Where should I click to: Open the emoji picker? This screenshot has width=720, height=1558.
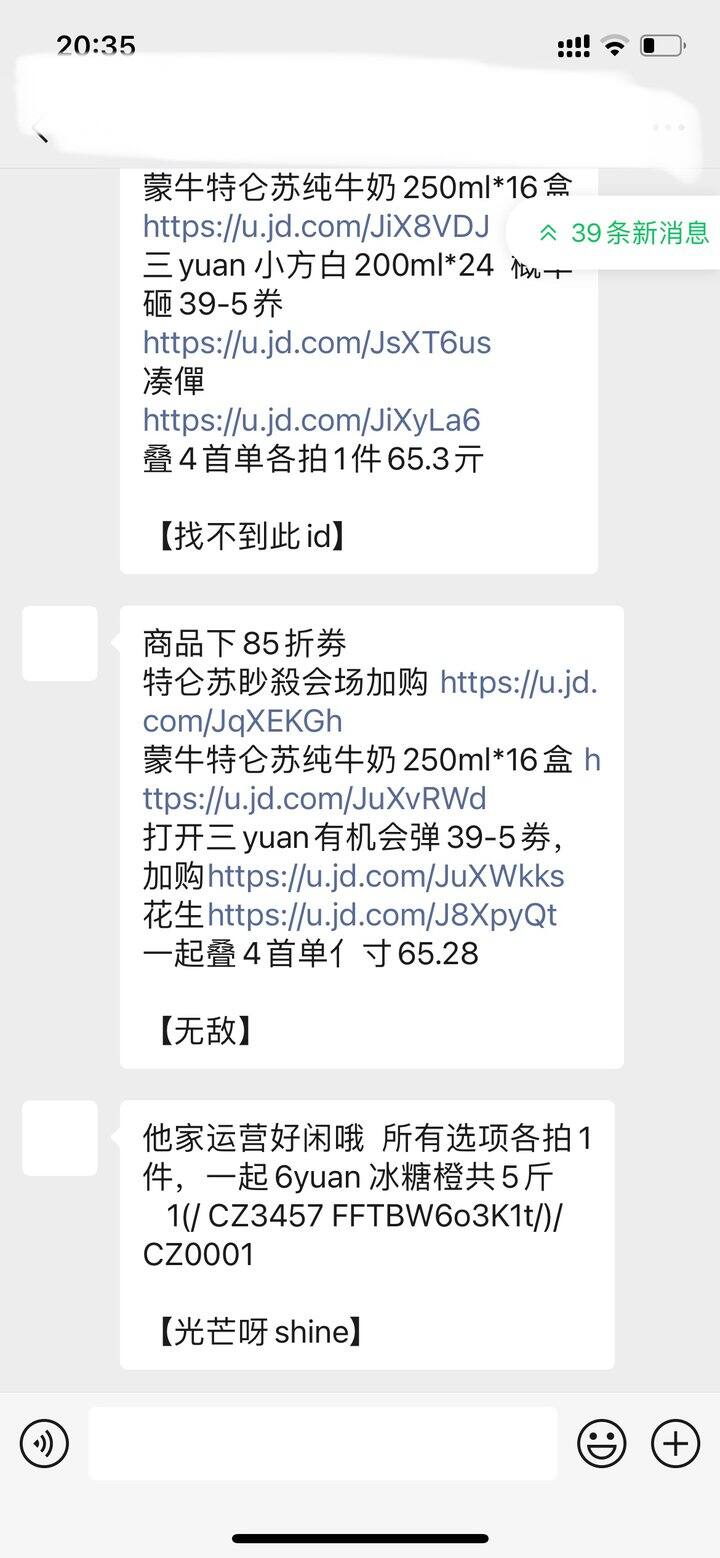click(602, 1443)
